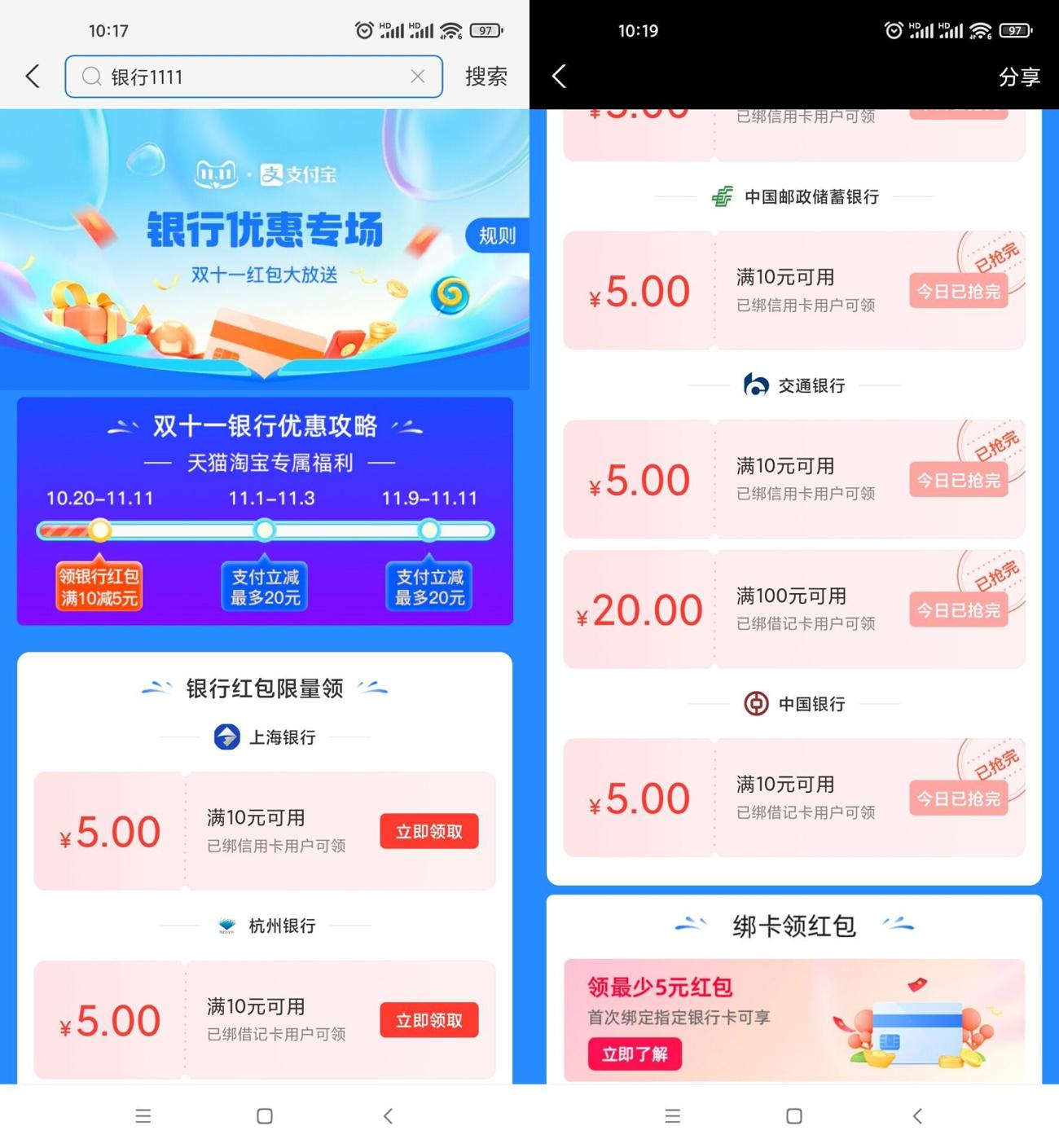Click the Bank of Communications logo icon
The width and height of the screenshot is (1059, 1148).
(756, 385)
